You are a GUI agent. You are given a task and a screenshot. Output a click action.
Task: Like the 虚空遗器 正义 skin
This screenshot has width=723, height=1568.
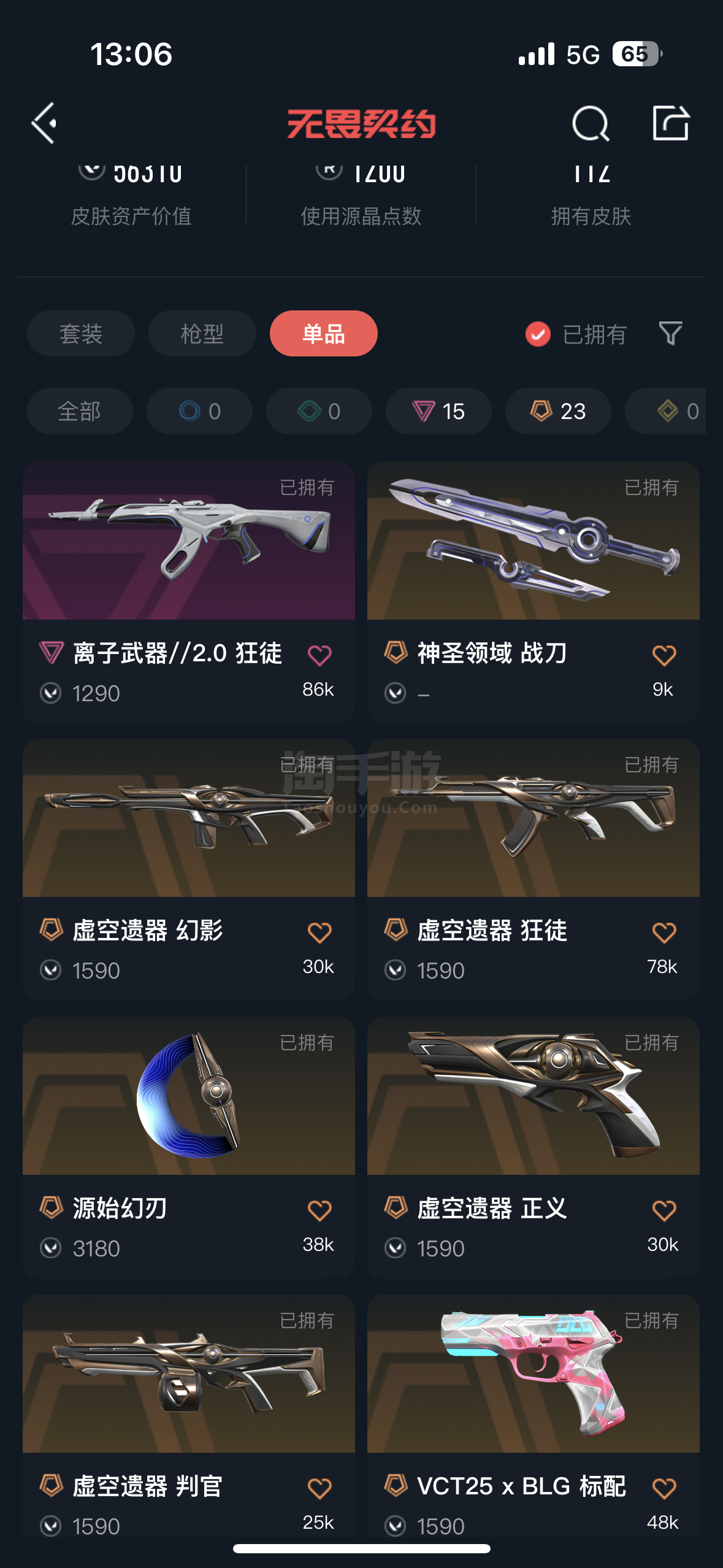664,1210
